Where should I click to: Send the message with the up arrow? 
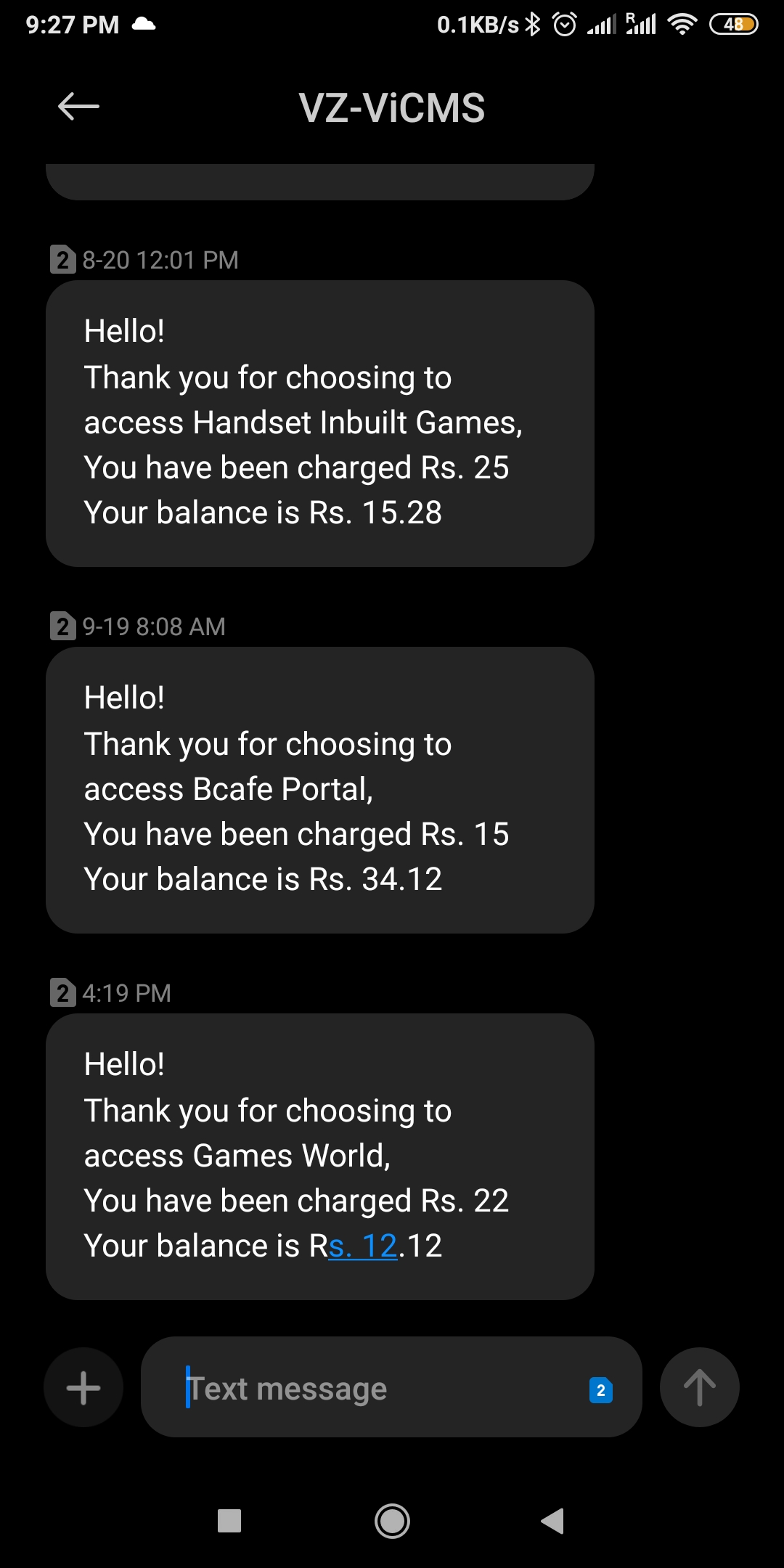699,1388
